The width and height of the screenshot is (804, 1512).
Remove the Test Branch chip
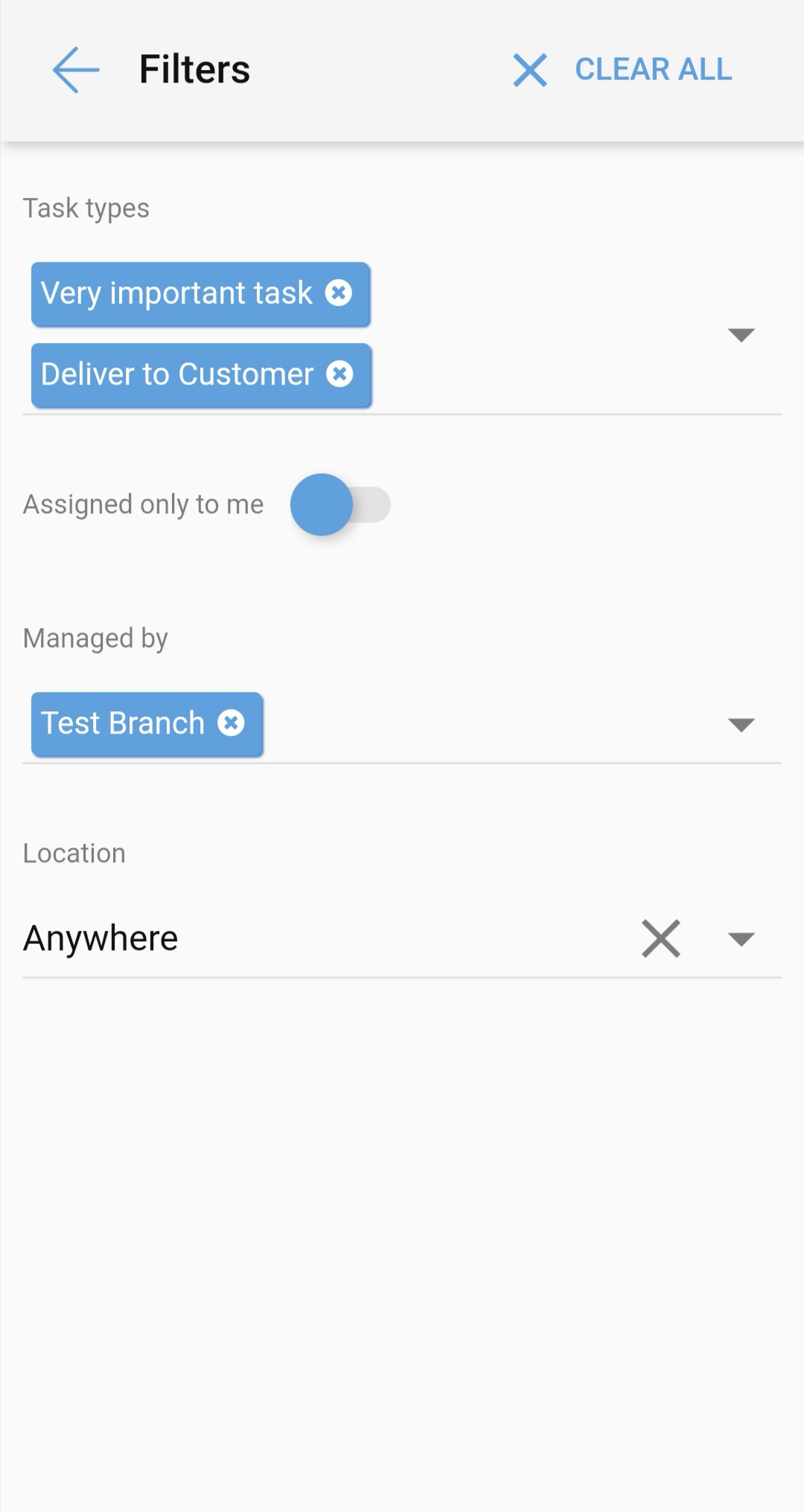(231, 723)
